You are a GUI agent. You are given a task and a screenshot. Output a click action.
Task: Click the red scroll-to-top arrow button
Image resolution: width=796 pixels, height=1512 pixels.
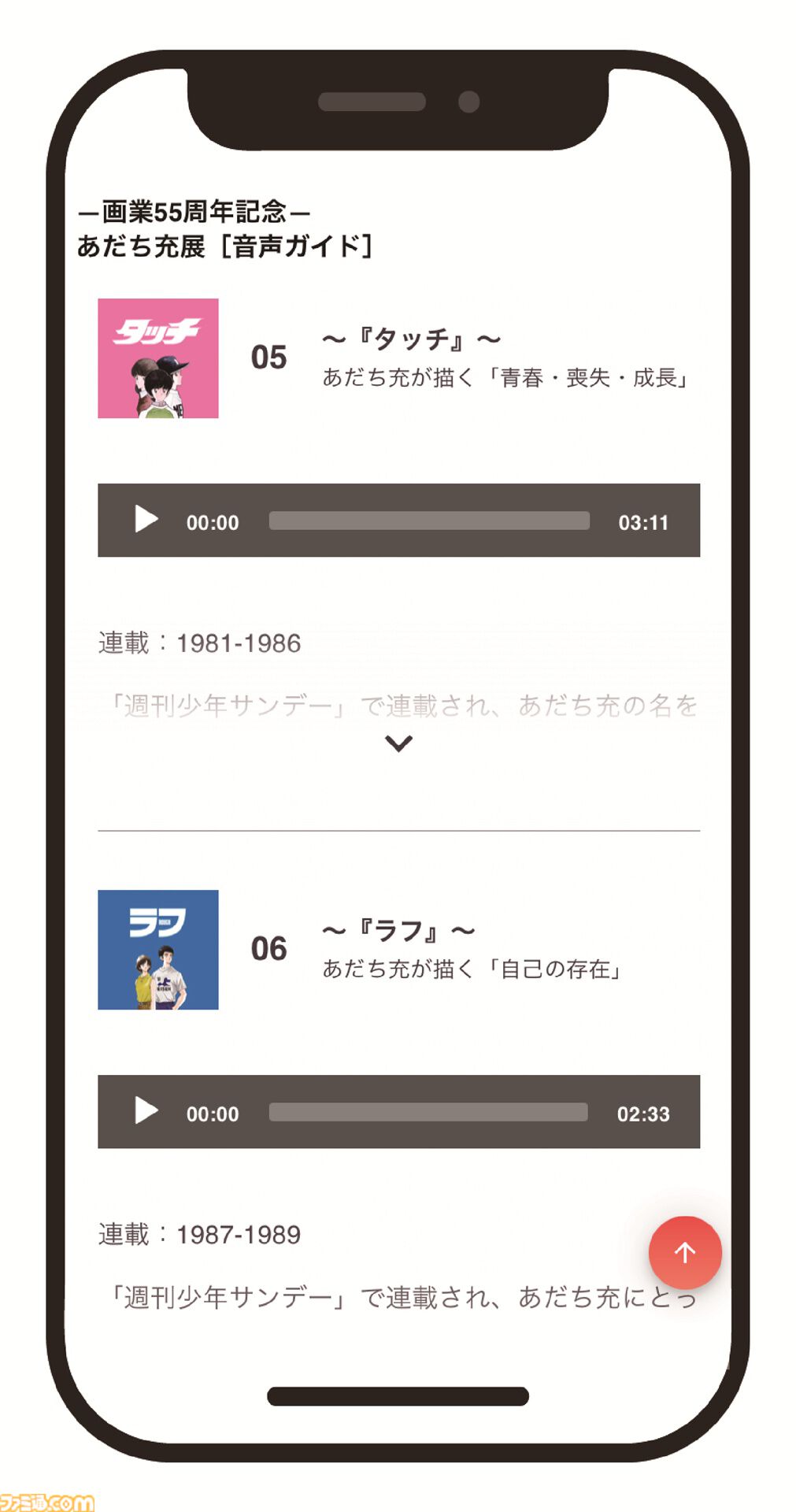click(684, 1253)
